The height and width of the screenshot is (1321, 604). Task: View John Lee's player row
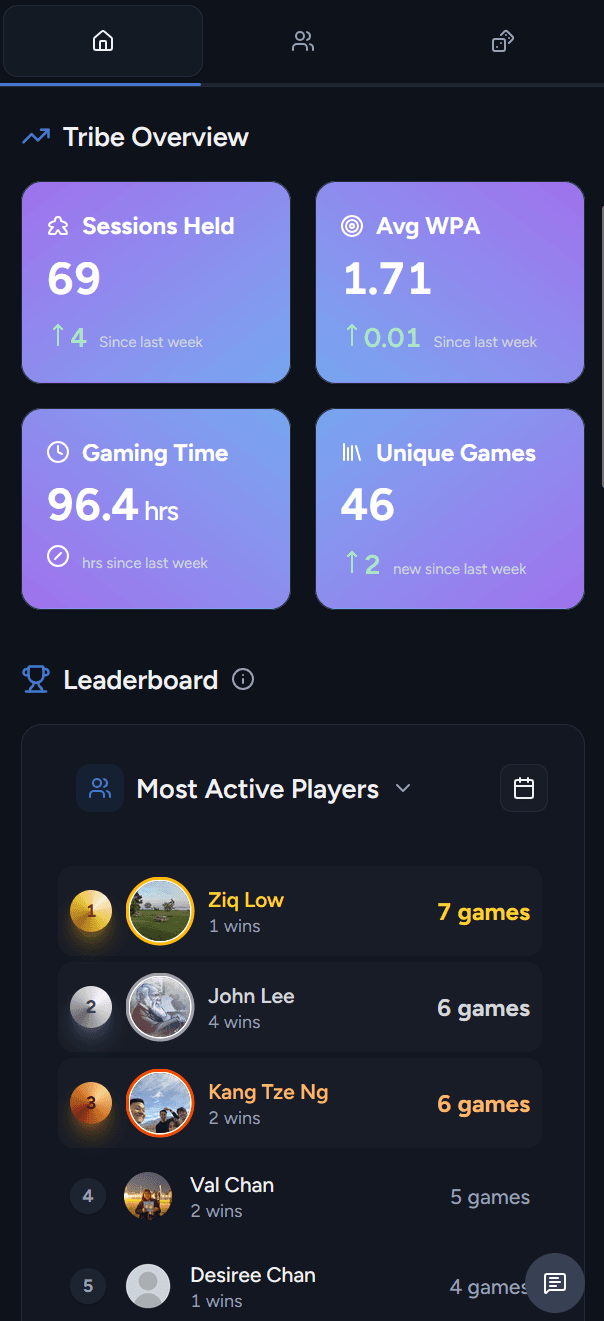click(x=300, y=1007)
